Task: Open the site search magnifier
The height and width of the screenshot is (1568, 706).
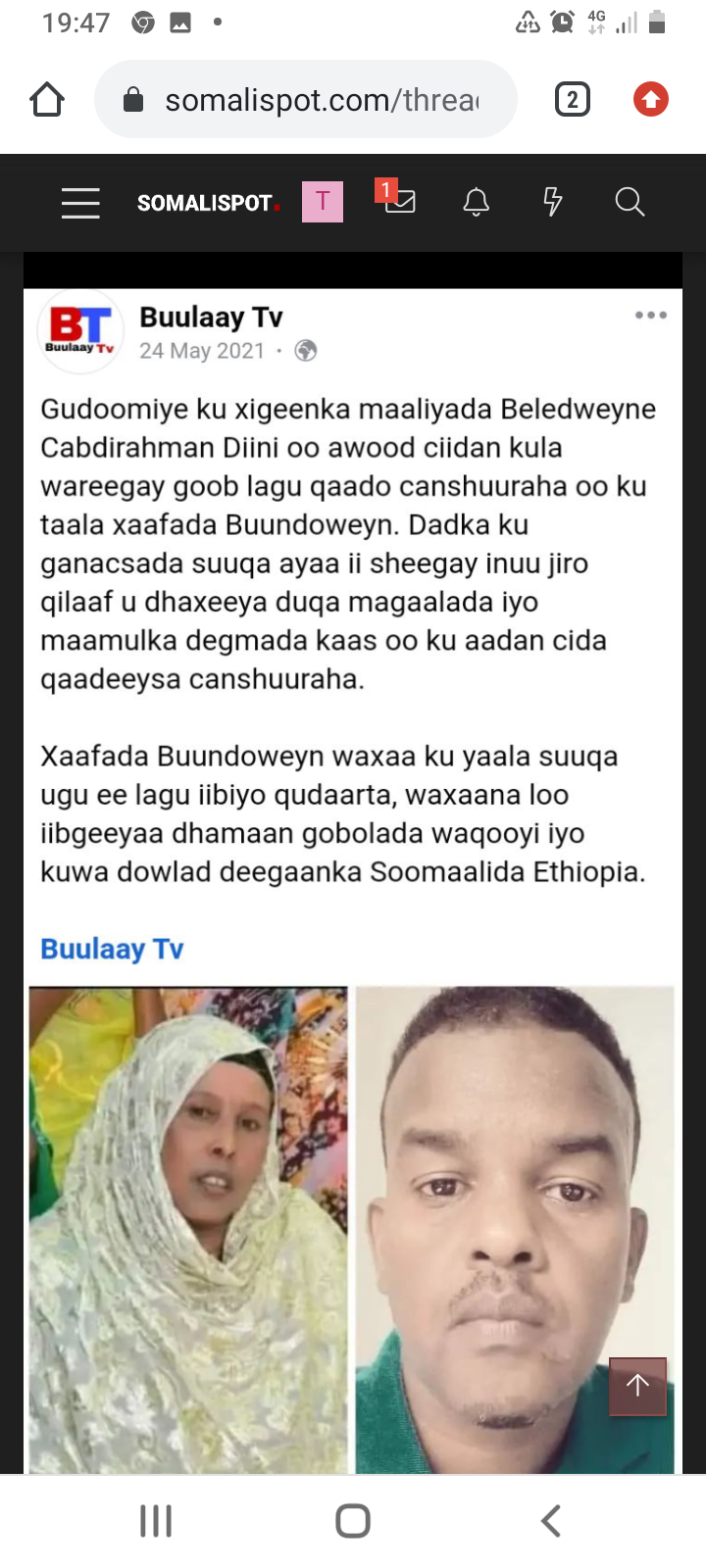Action: tap(630, 203)
